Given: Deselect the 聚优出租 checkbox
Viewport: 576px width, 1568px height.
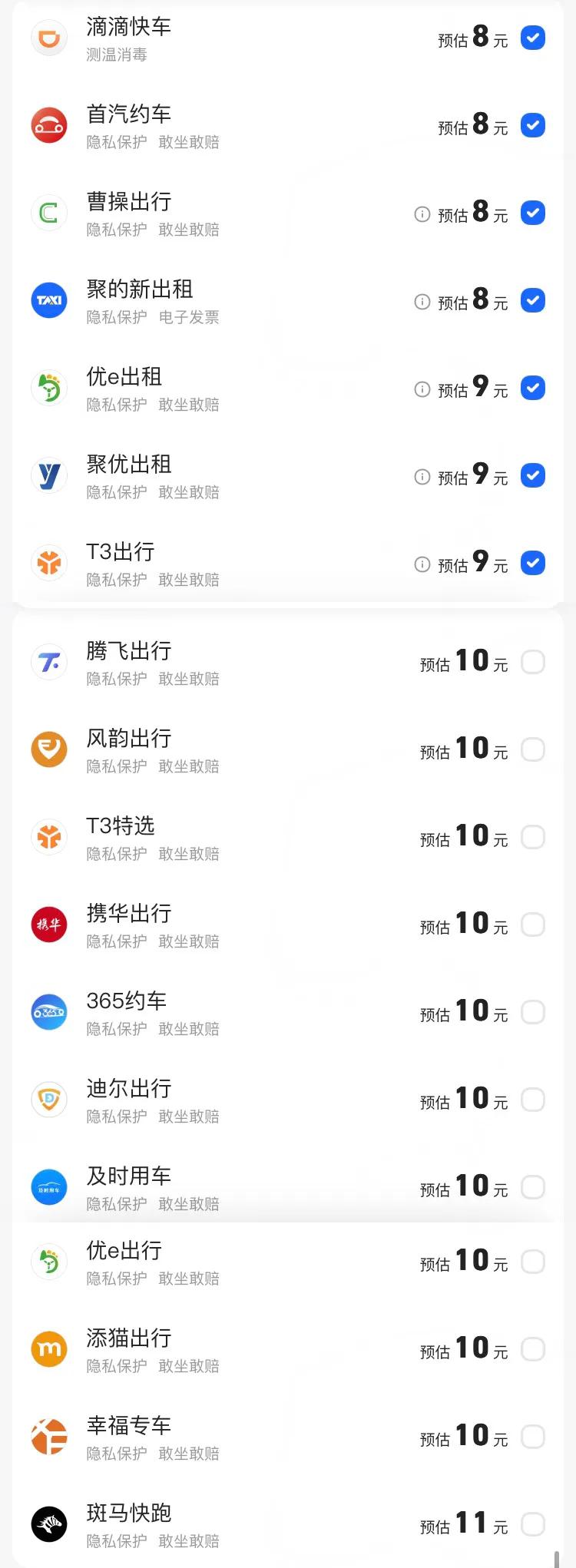Looking at the screenshot, I should click(x=532, y=475).
